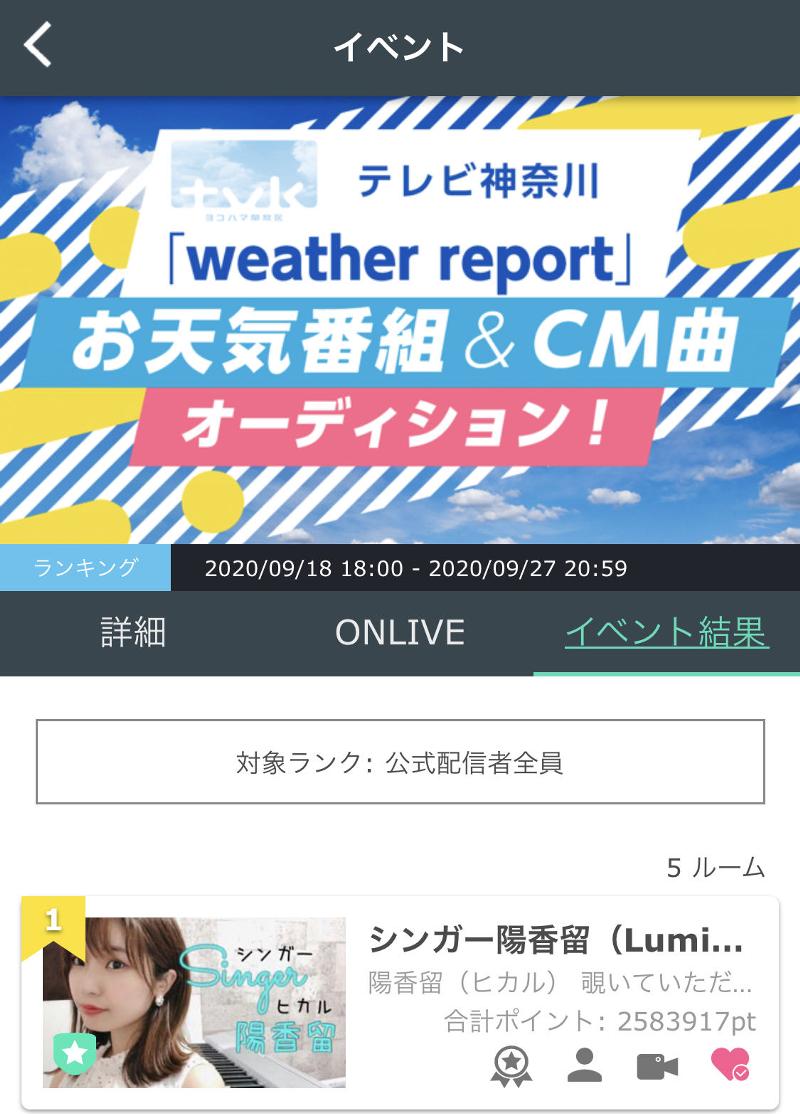Go back from the イベント page
The image size is (800, 1114).
pos(38,46)
